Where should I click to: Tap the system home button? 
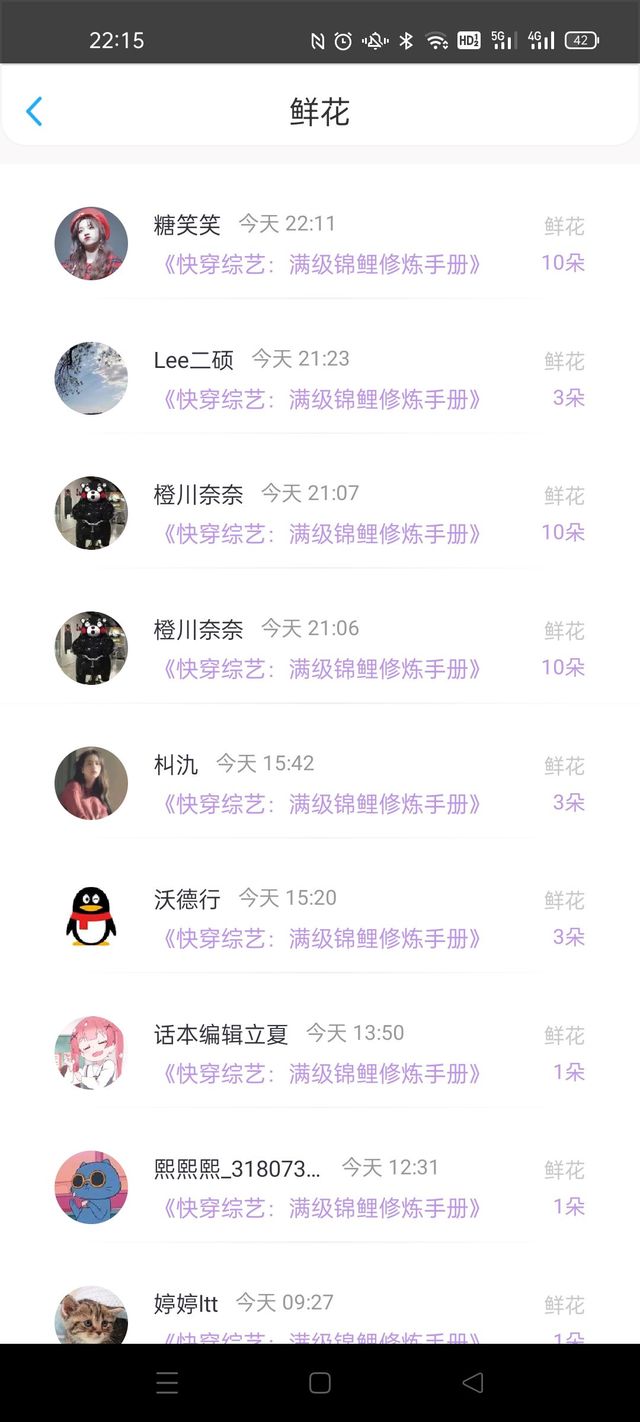click(x=320, y=1383)
